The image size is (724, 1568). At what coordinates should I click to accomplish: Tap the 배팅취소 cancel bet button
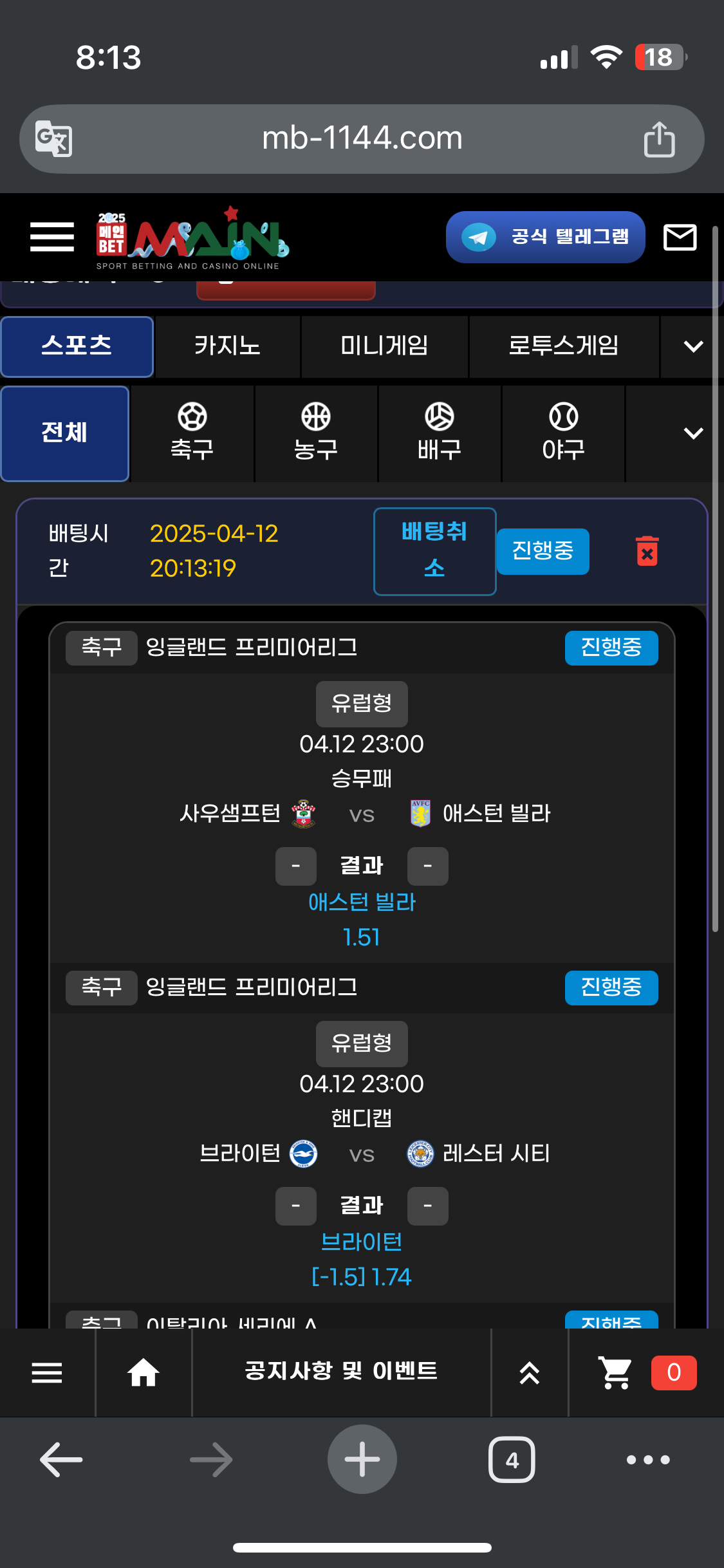click(x=434, y=551)
